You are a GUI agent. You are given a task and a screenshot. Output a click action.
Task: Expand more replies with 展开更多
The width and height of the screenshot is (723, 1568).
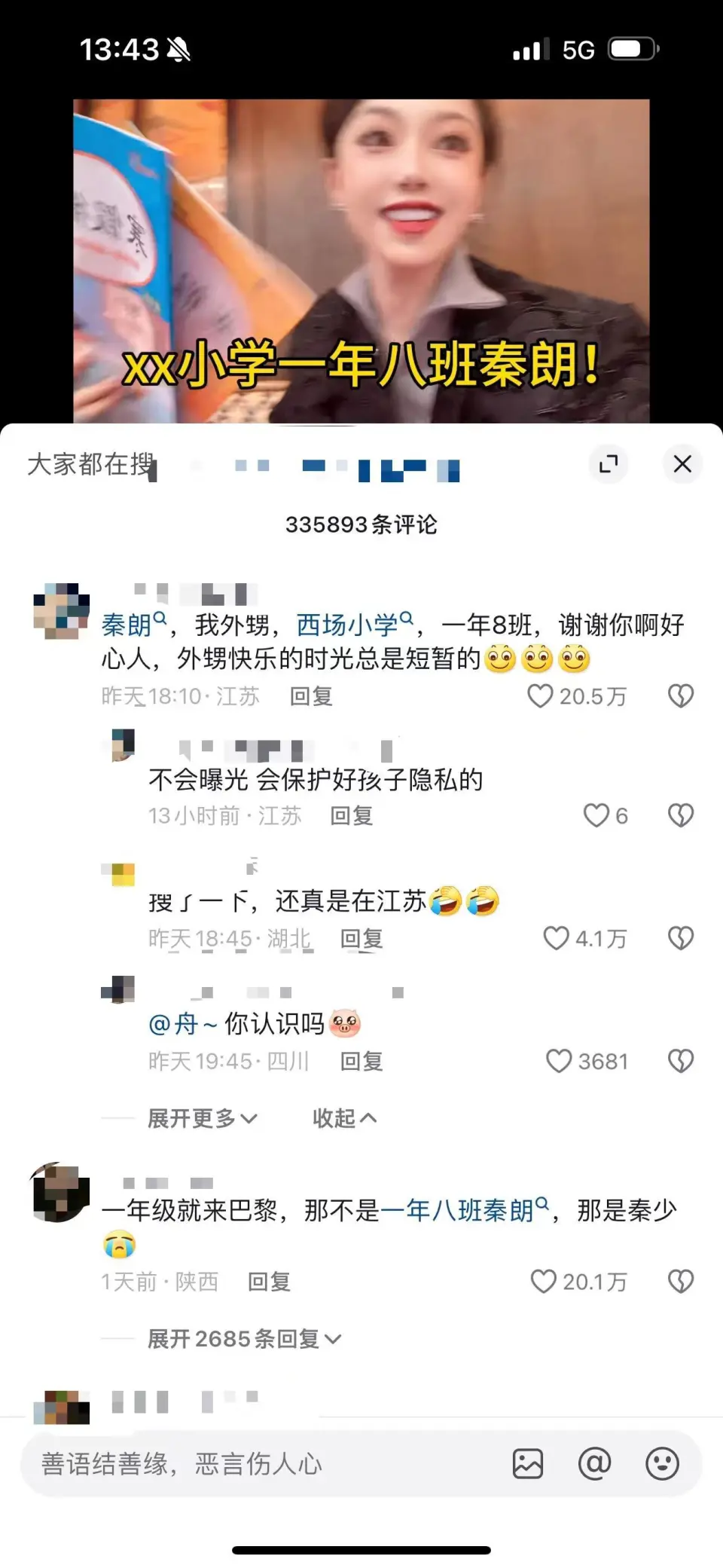click(x=202, y=1118)
